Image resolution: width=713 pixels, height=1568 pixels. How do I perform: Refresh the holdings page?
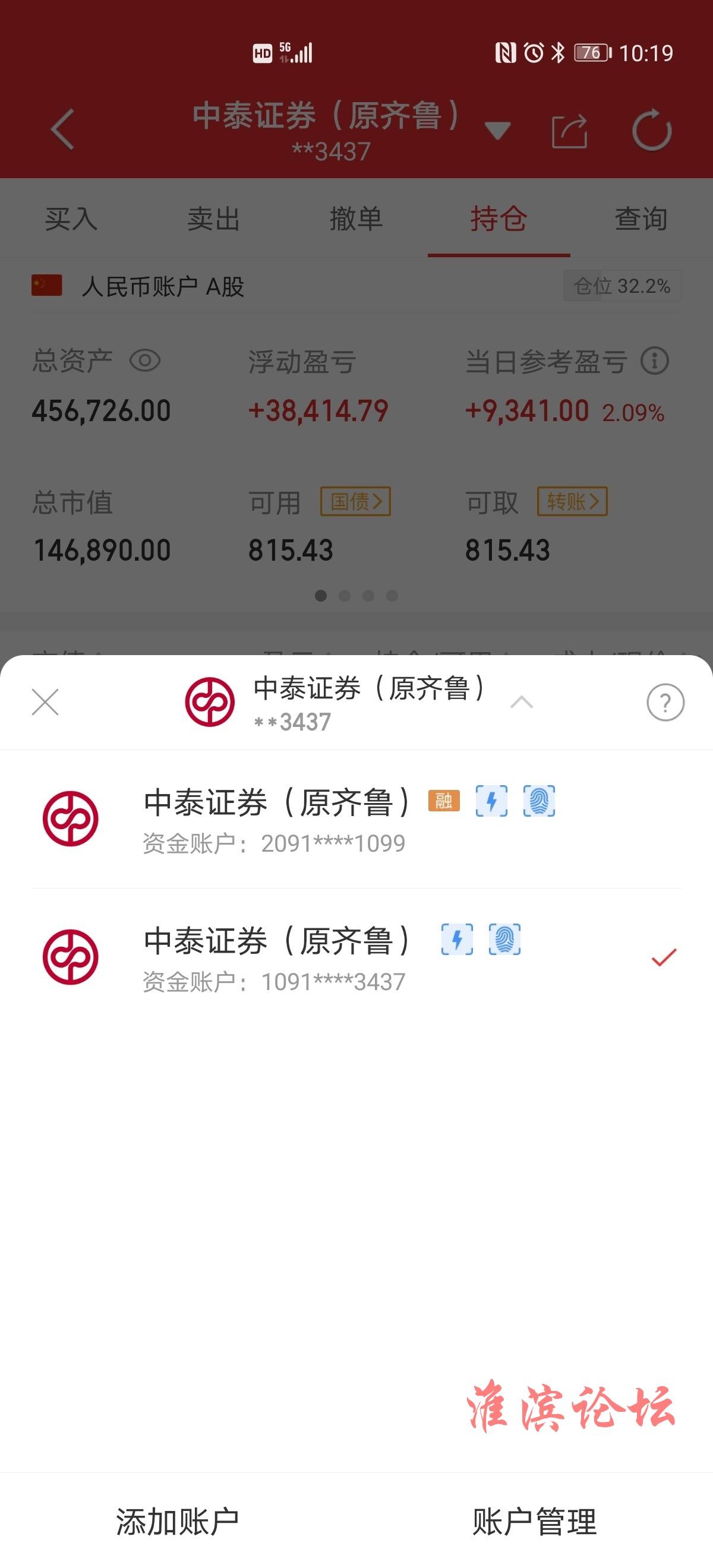[x=651, y=129]
